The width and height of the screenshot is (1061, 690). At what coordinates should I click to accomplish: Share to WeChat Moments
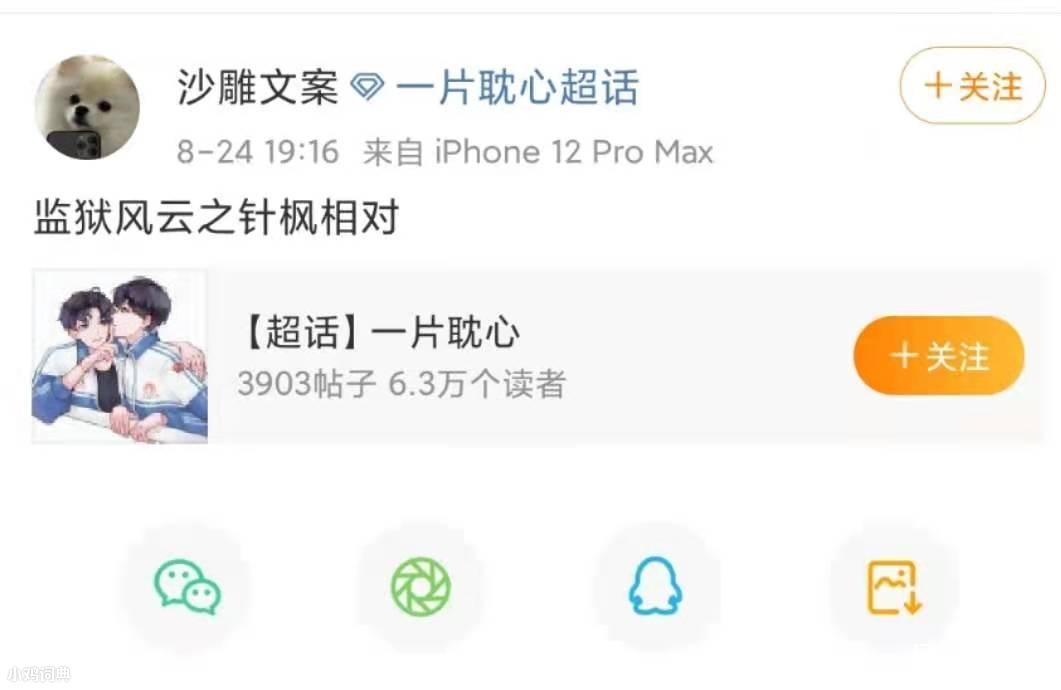tap(420, 586)
